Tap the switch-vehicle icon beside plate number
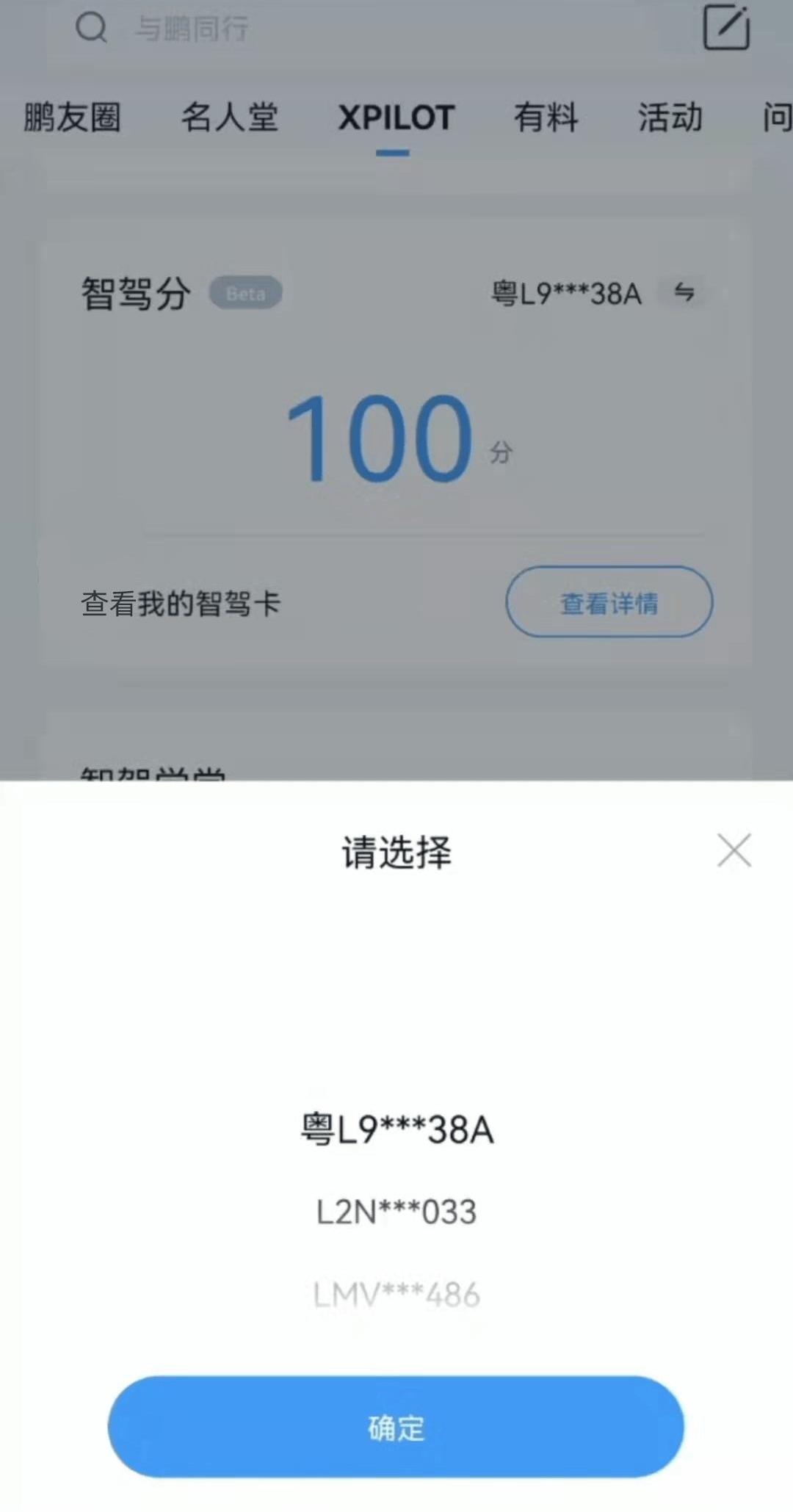 pyautogui.click(x=684, y=293)
